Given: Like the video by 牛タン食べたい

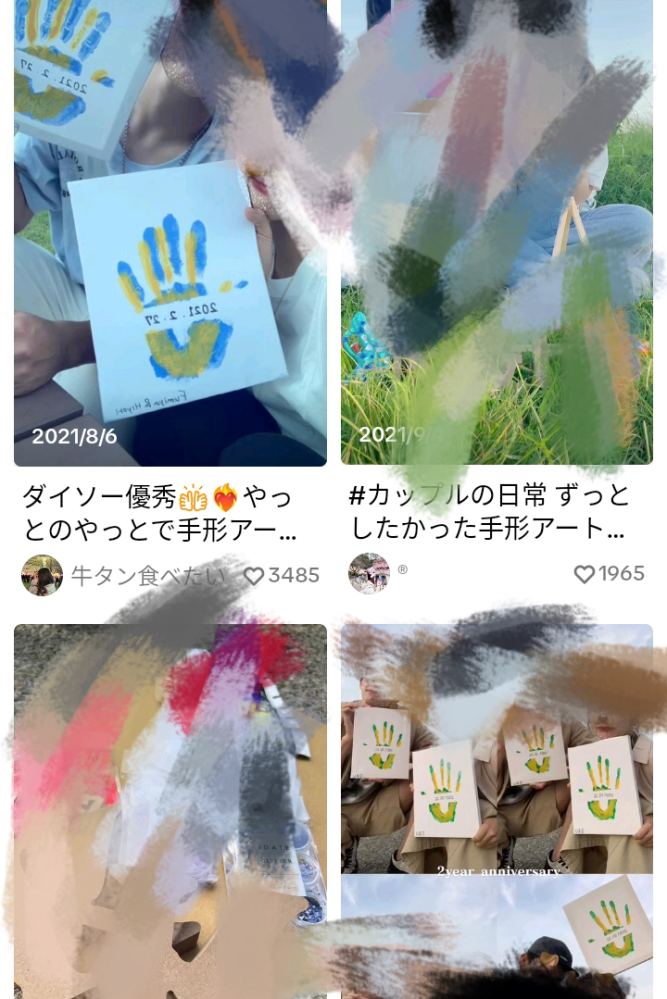Looking at the screenshot, I should [254, 575].
